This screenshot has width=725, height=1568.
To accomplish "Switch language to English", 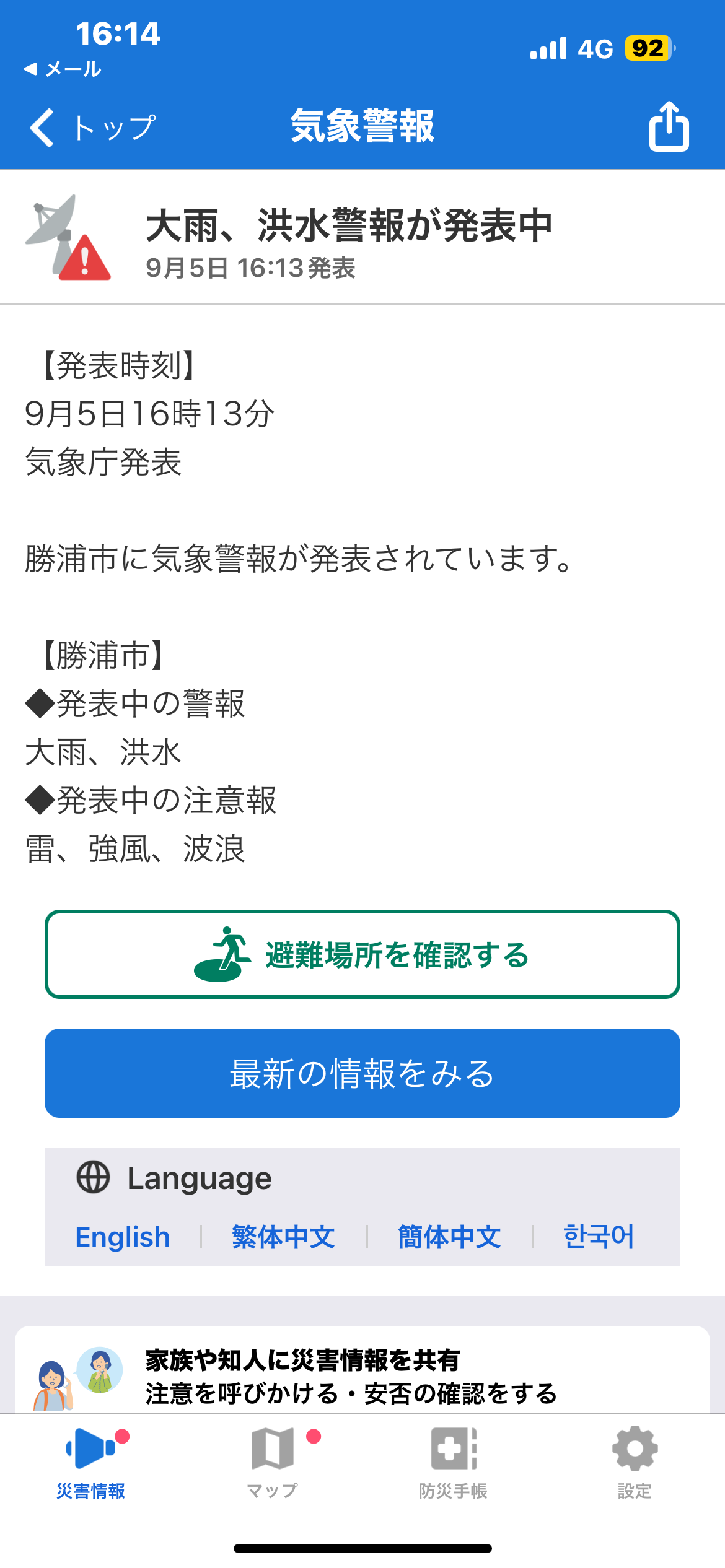I will click(123, 1237).
